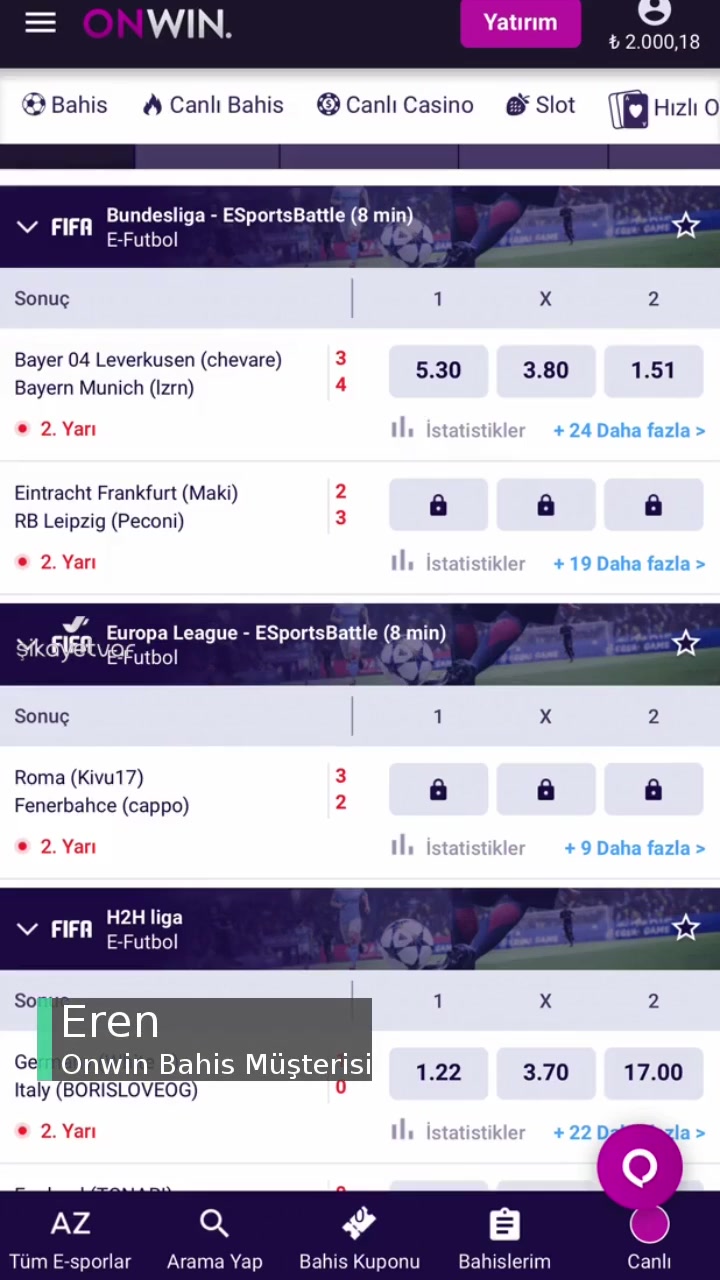This screenshot has height=1280, width=720.
Task: Collapse the Bundesliga ESportsBattle section
Action: [x=27, y=227]
